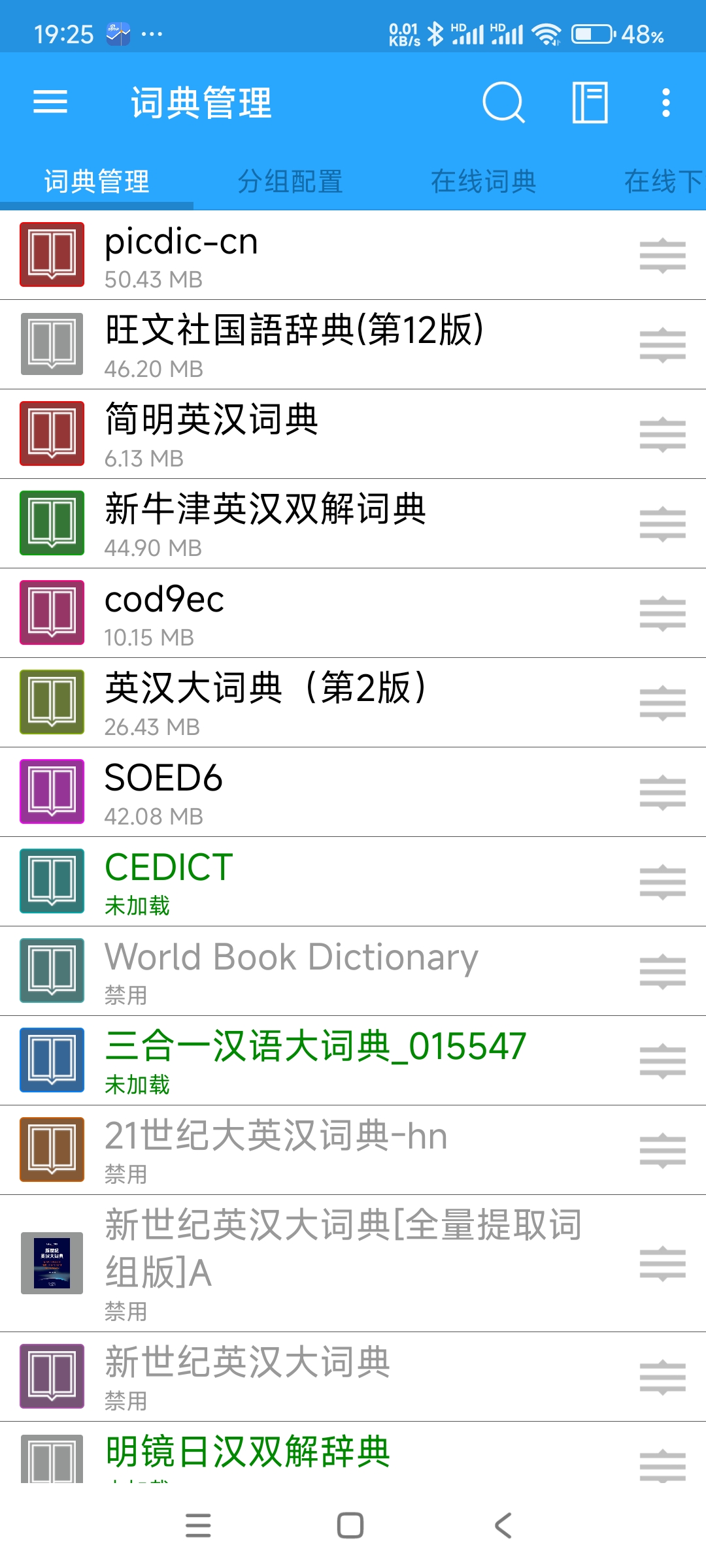The image size is (706, 1568).
Task: Select the disabled World Book Dictionary
Action: pyautogui.click(x=327, y=971)
